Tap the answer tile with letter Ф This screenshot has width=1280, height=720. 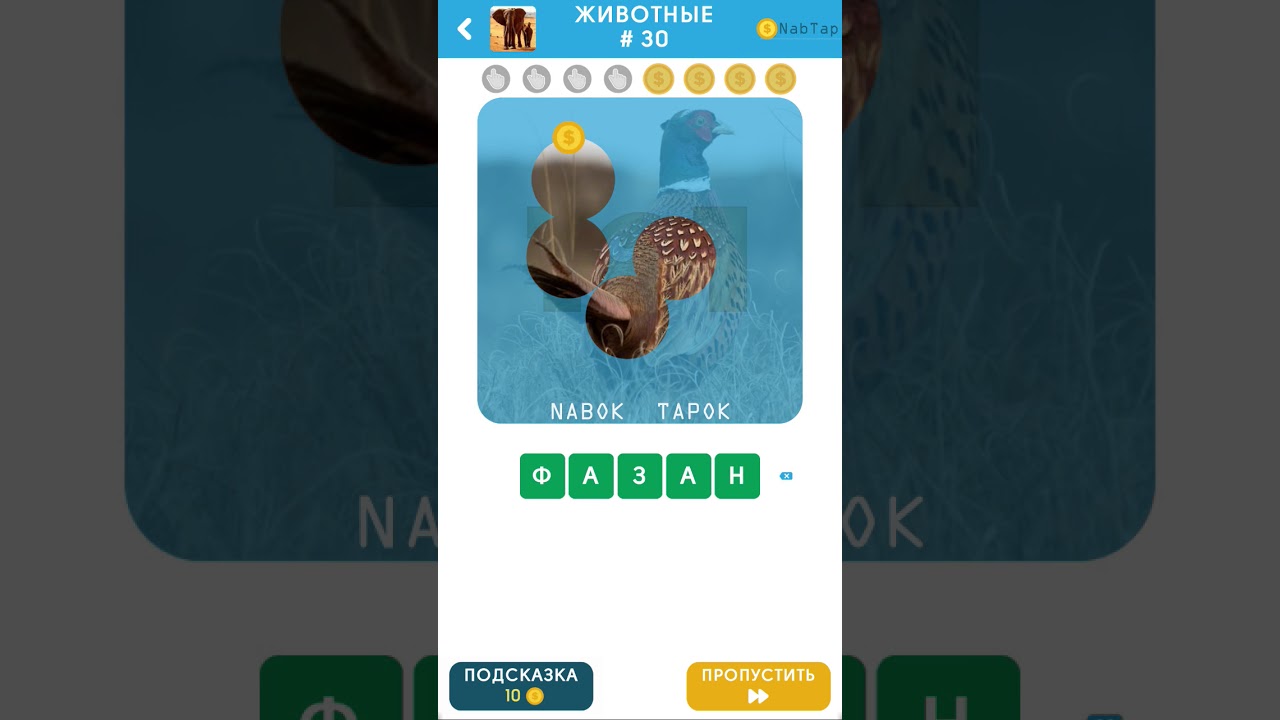click(x=542, y=476)
